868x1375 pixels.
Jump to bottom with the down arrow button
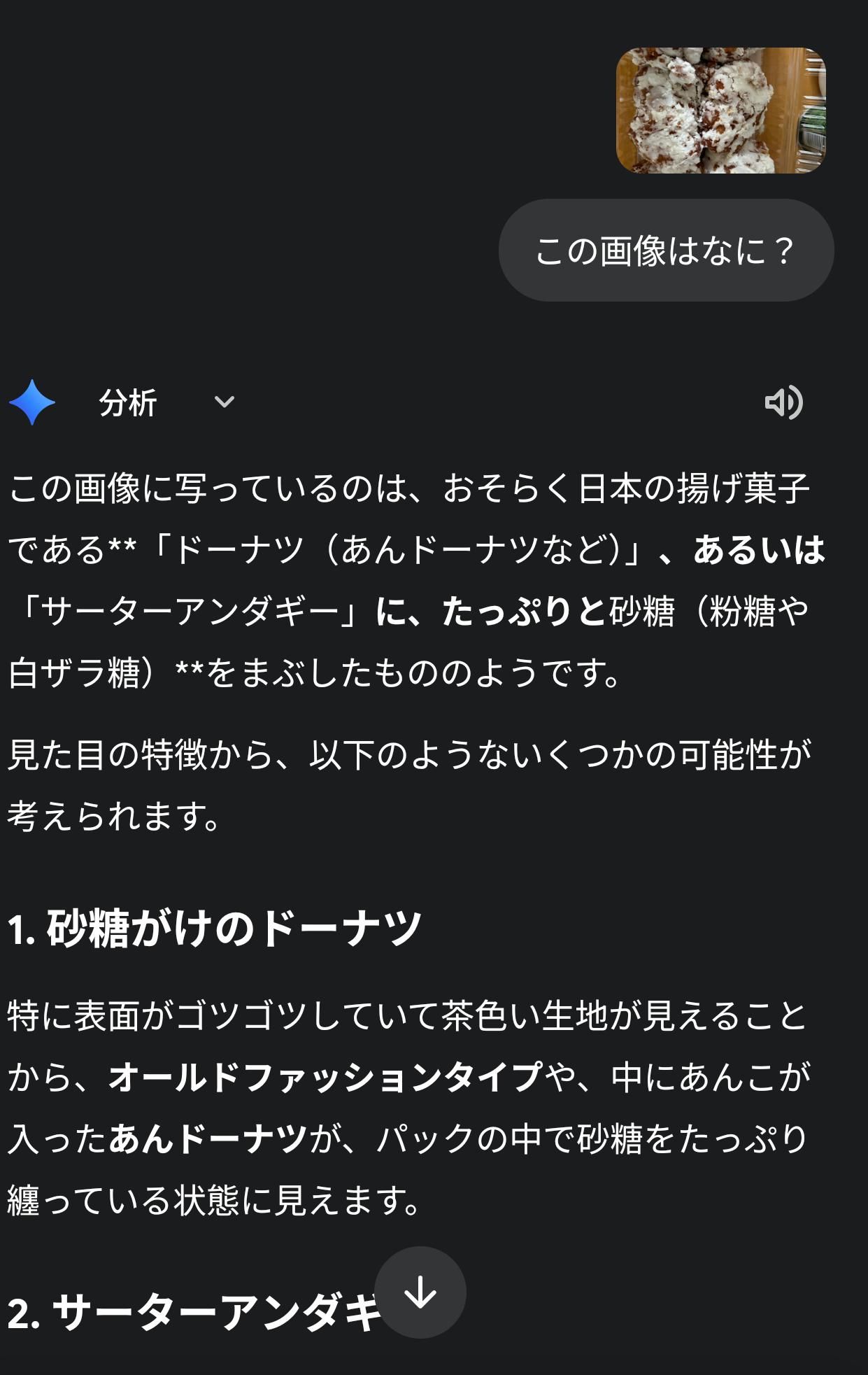420,1292
